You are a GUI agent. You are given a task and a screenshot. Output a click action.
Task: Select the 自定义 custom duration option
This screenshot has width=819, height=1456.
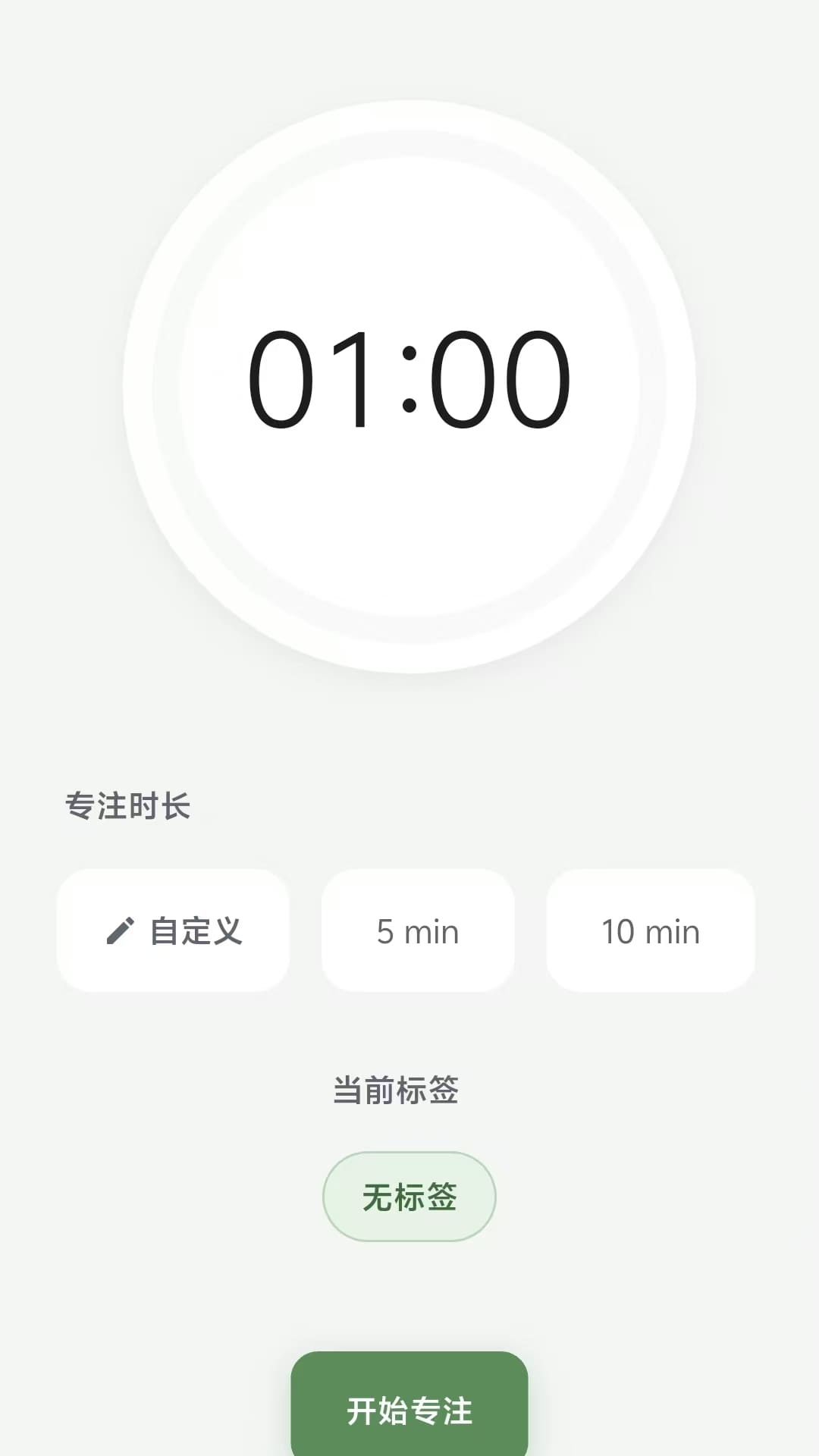[173, 930]
